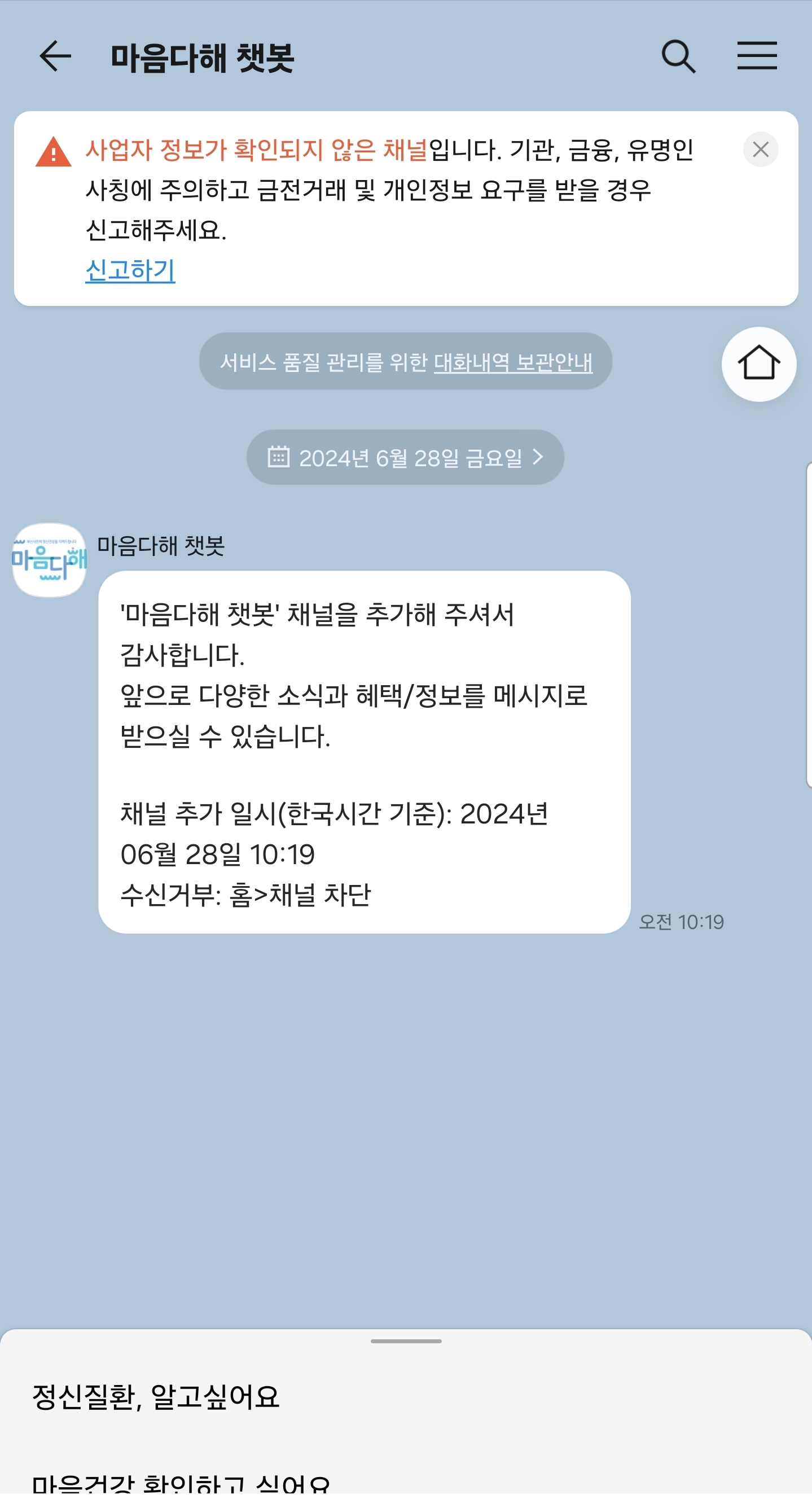Screen dimensions: 812x1503
Task: Tap the 신고하기 link
Action: [x=130, y=271]
